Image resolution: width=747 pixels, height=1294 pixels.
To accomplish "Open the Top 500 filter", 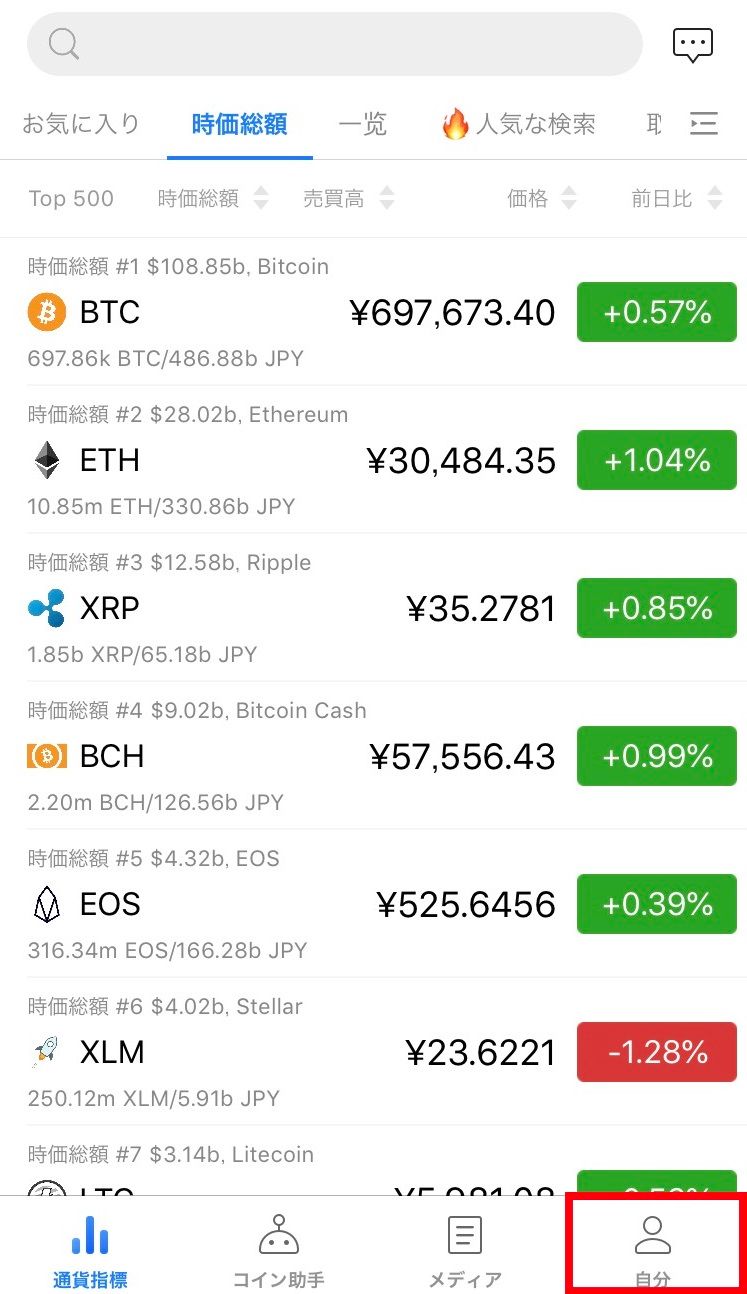I will pos(71,198).
